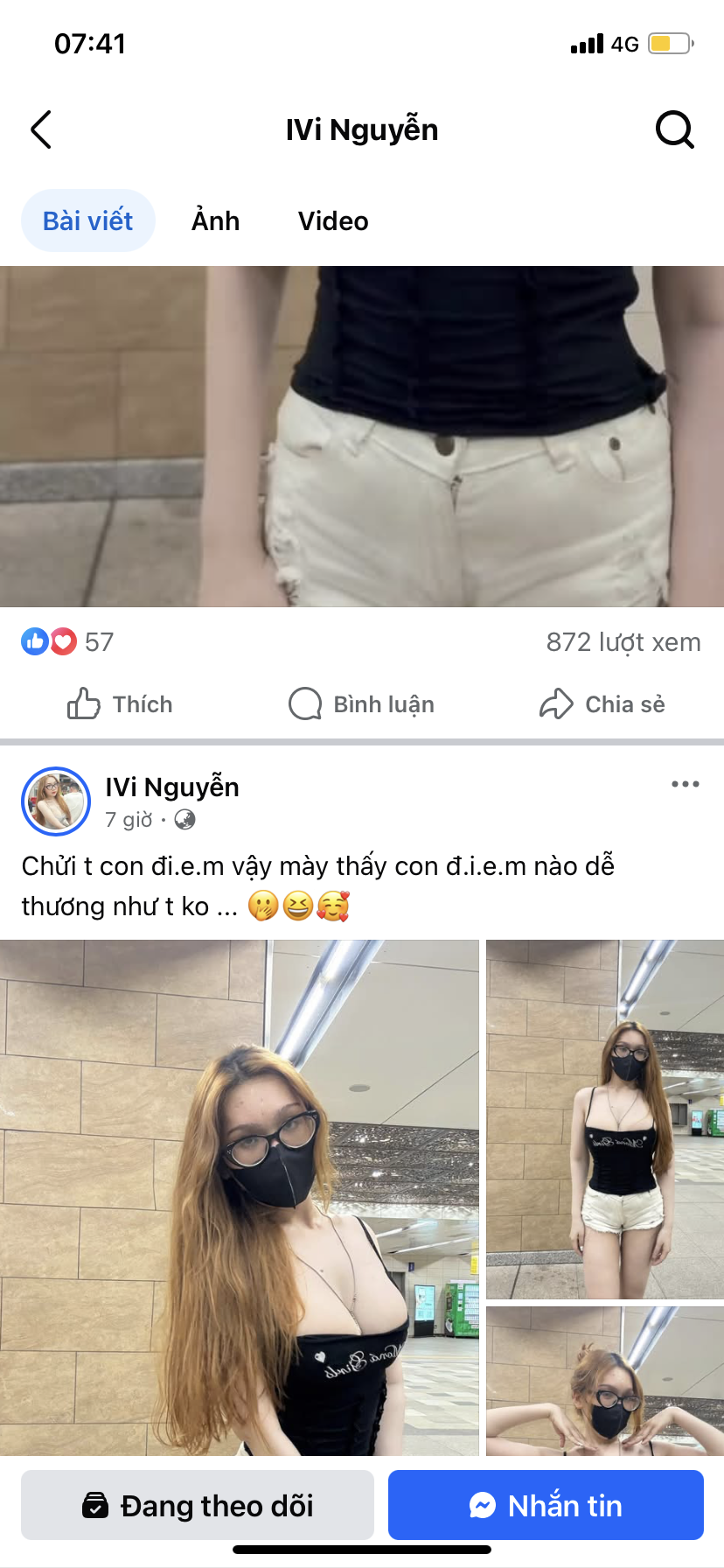View the 57 reactions list
The width and height of the screenshot is (724, 1568).
click(68, 642)
